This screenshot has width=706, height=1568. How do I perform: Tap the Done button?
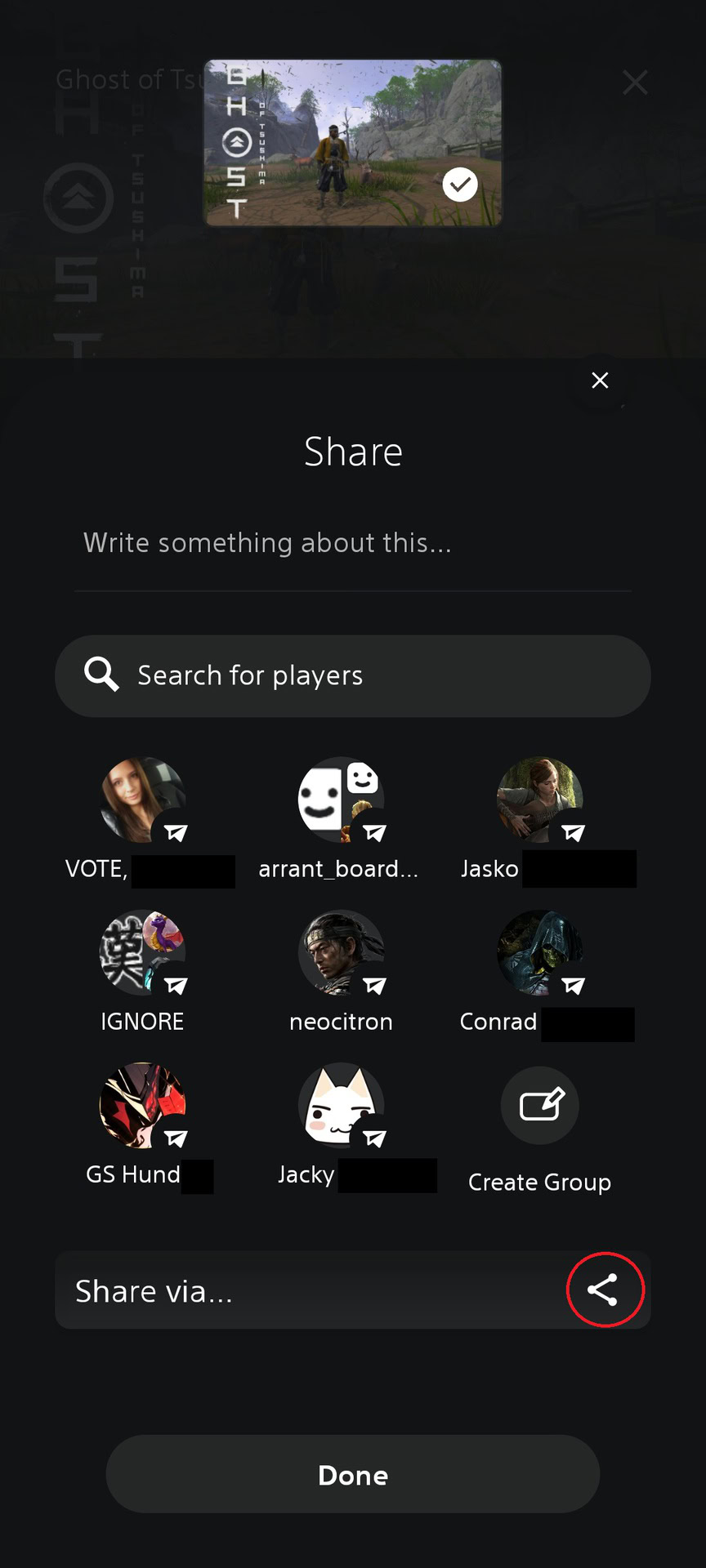click(x=353, y=1475)
